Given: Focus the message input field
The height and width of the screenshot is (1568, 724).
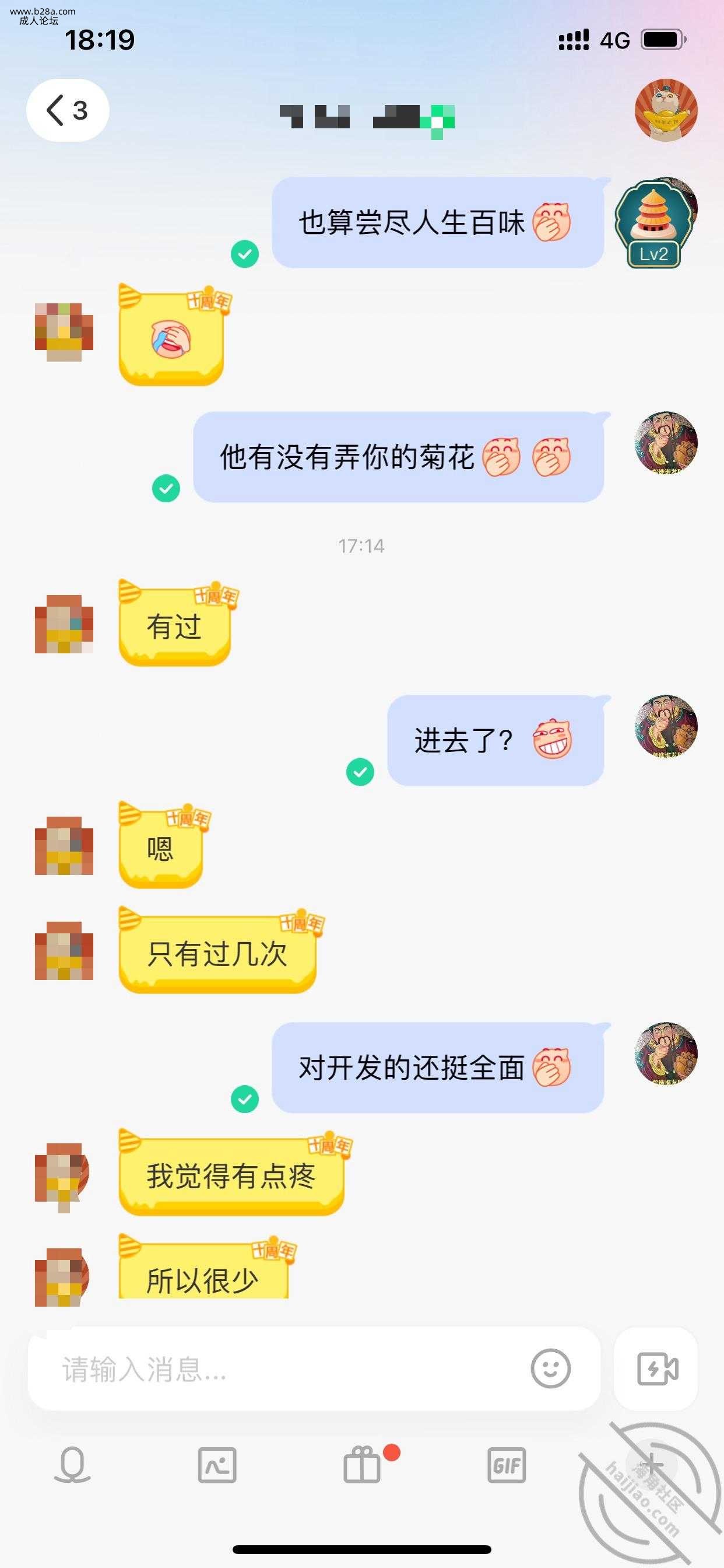Looking at the screenshot, I should (x=280, y=1370).
